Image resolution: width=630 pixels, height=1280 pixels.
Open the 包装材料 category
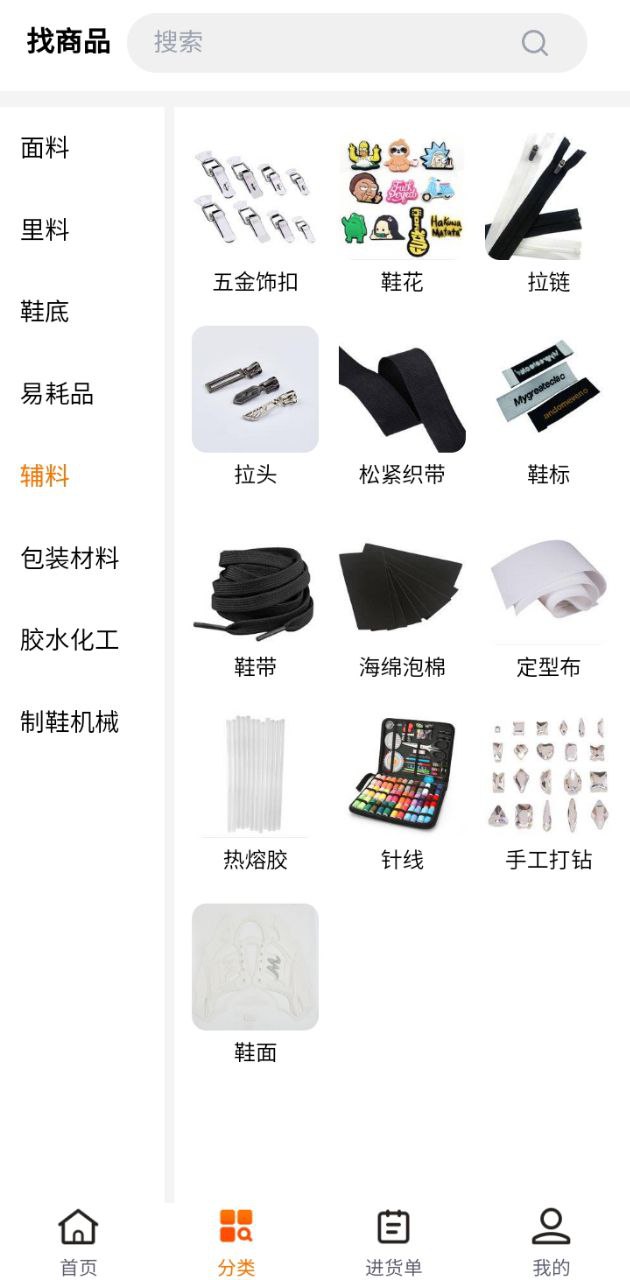point(70,558)
